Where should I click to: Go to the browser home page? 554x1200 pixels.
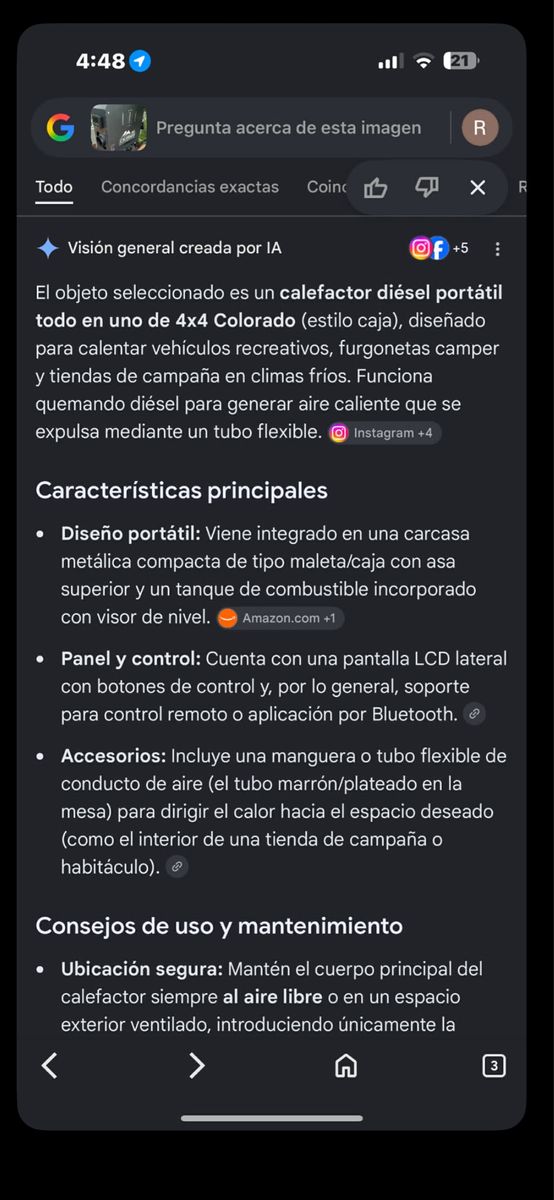346,1066
